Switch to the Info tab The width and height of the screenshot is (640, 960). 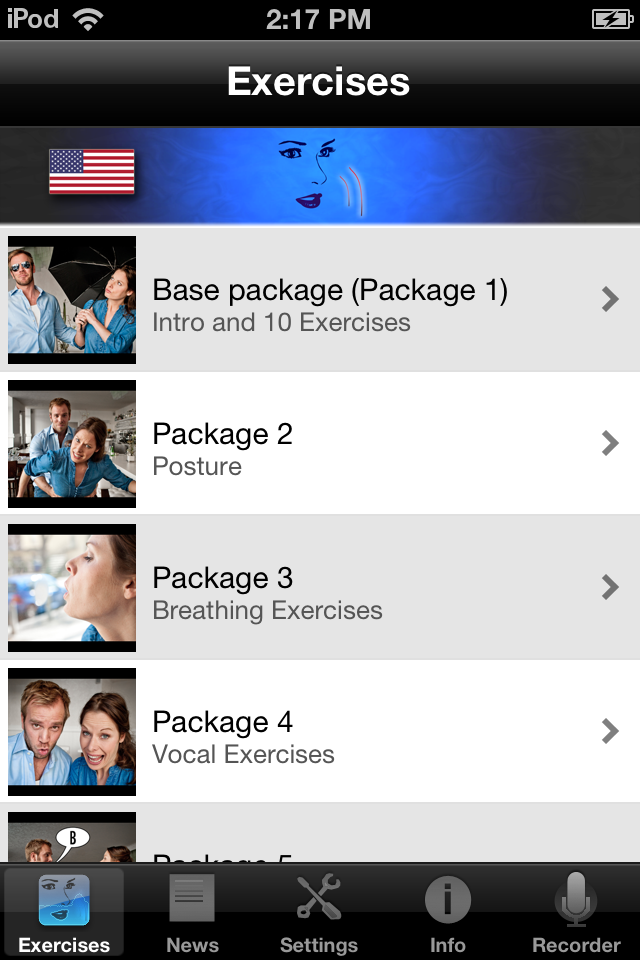(447, 912)
